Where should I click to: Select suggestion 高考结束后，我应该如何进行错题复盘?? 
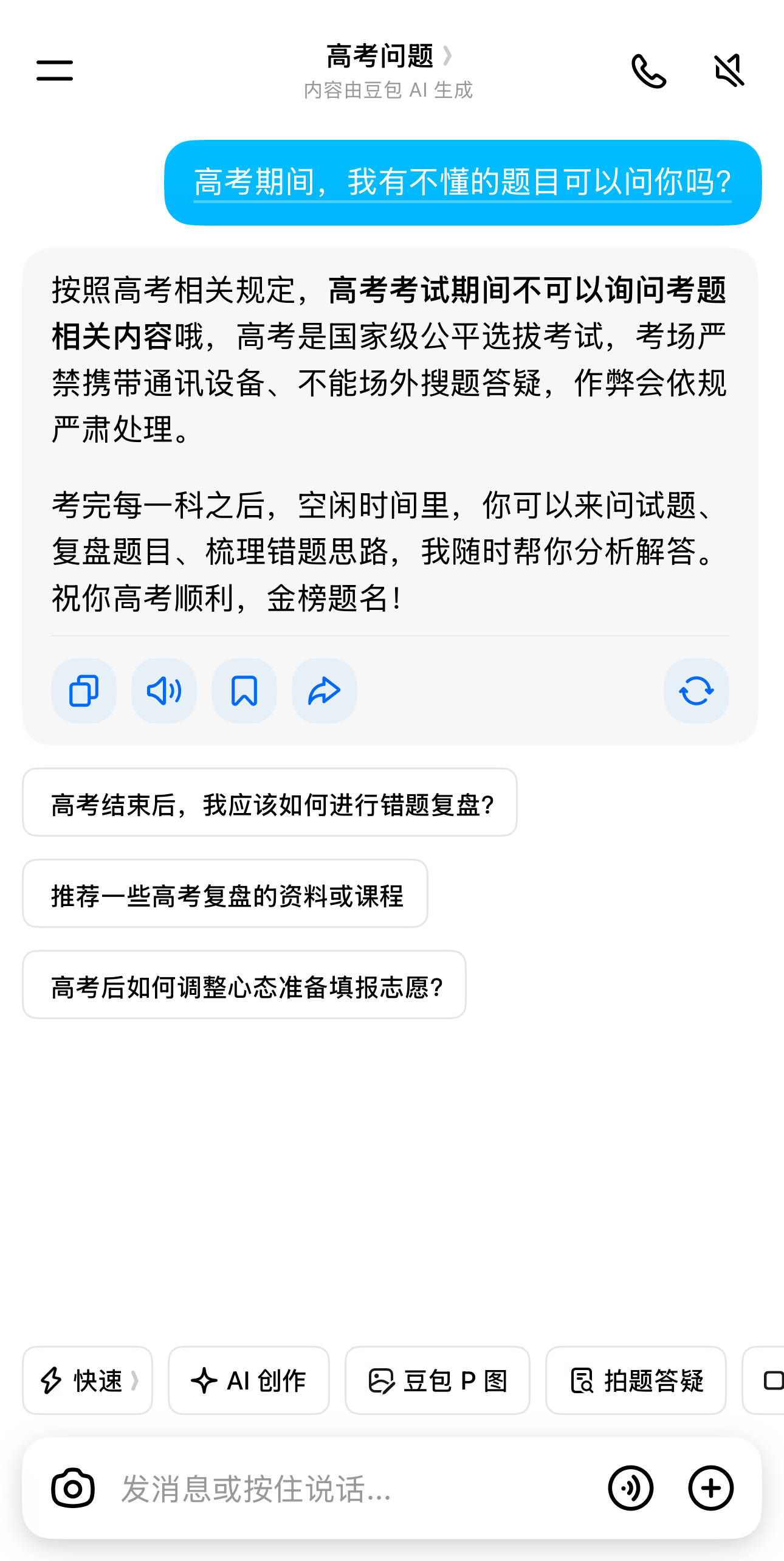[x=270, y=802]
